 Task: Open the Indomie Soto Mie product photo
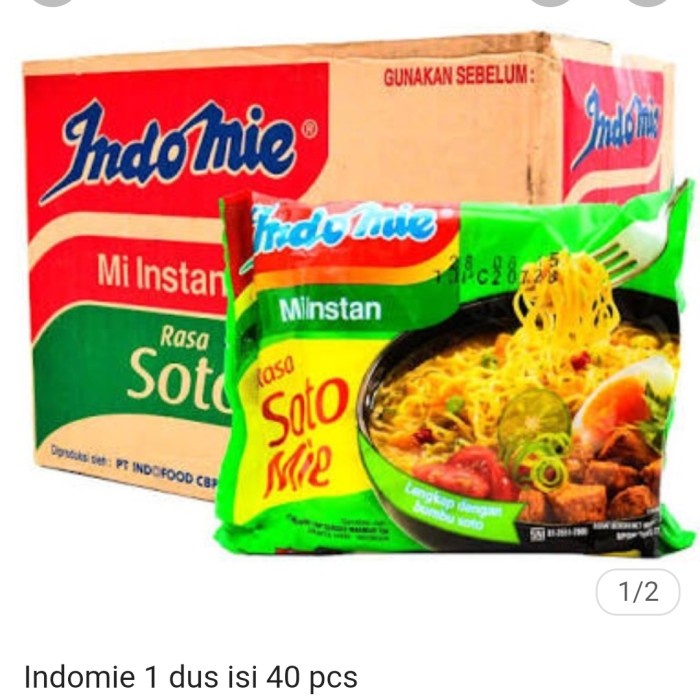click(350, 300)
